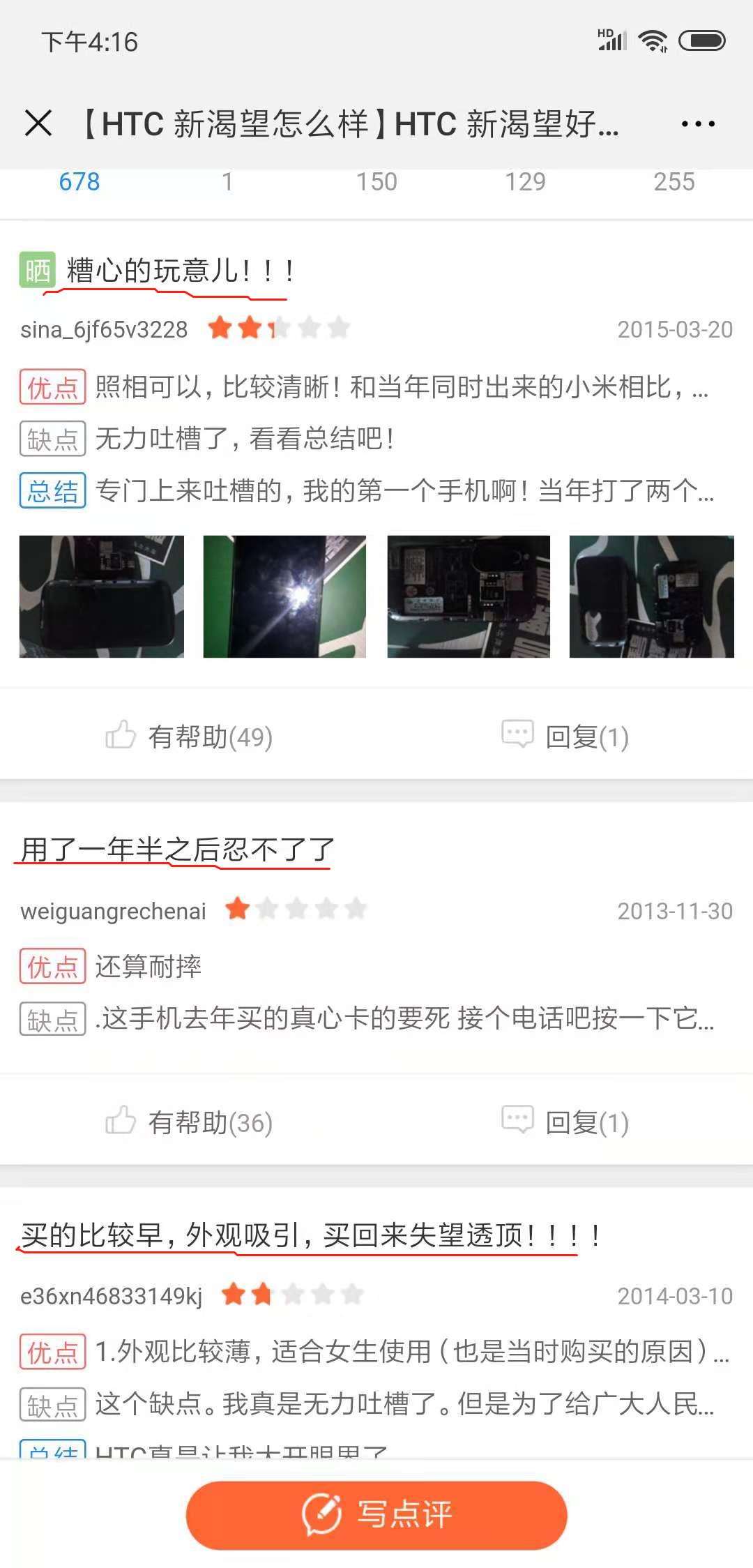Viewport: 753px width, 1568px height.
Task: Close the review page via the X icon
Action: pyautogui.click(x=40, y=123)
